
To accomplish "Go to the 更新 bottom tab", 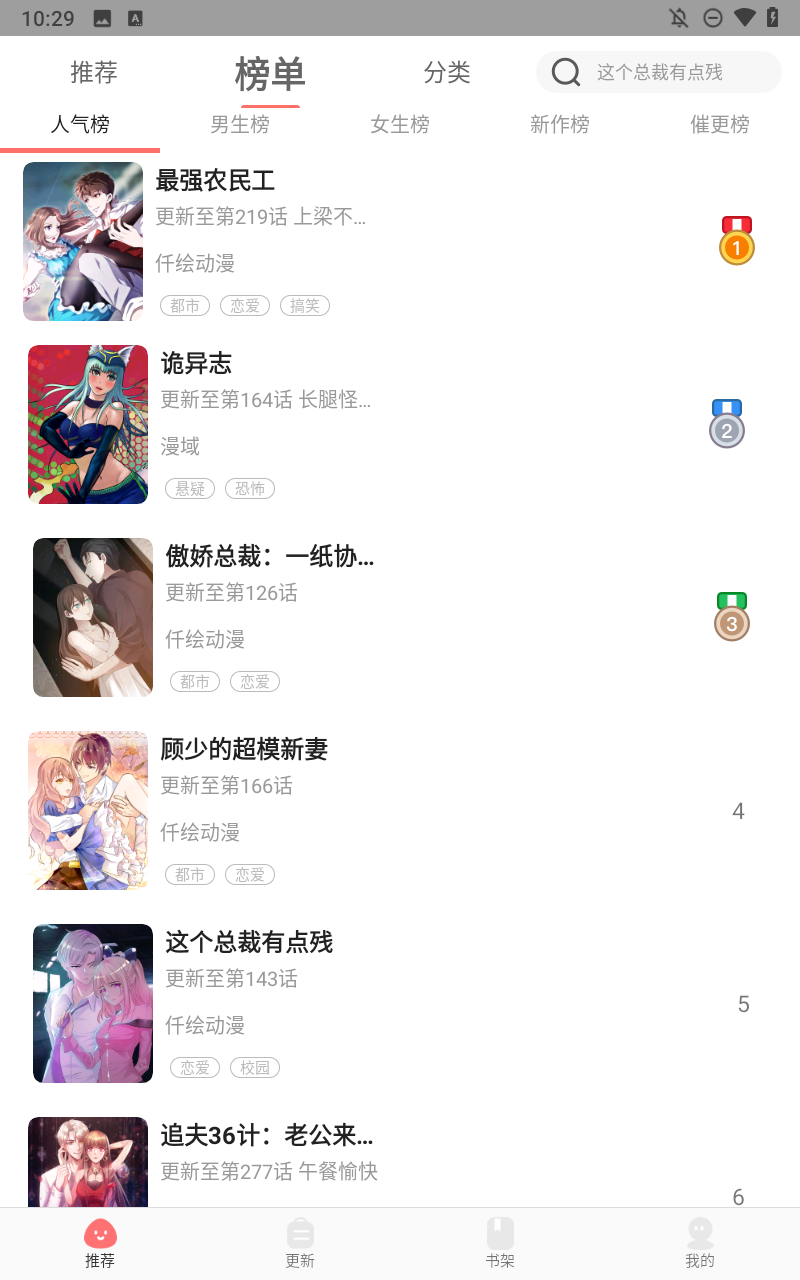I will 300,1243.
